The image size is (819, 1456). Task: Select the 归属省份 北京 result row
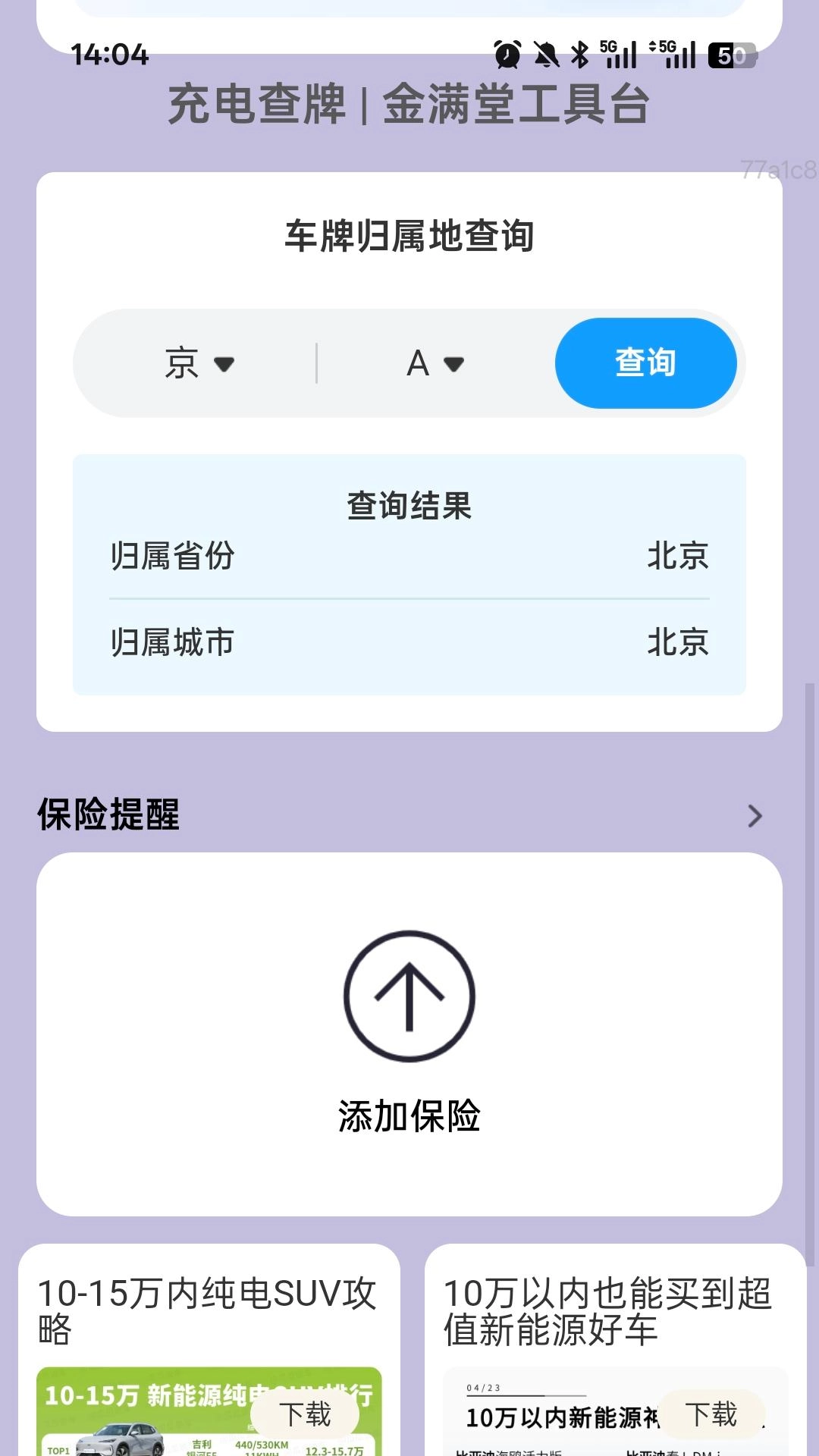pos(409,556)
